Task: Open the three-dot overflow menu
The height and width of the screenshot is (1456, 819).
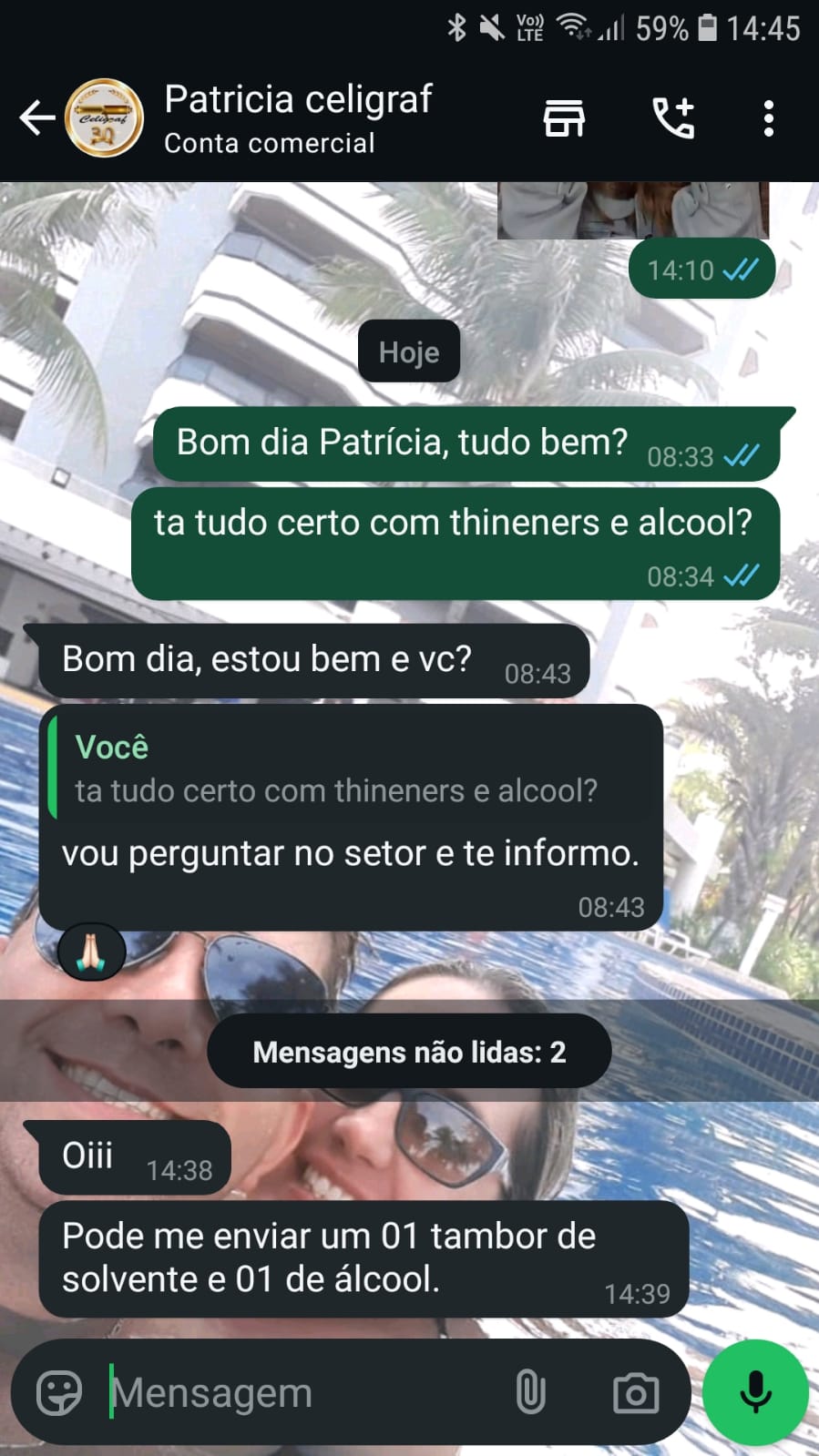Action: coord(769,119)
